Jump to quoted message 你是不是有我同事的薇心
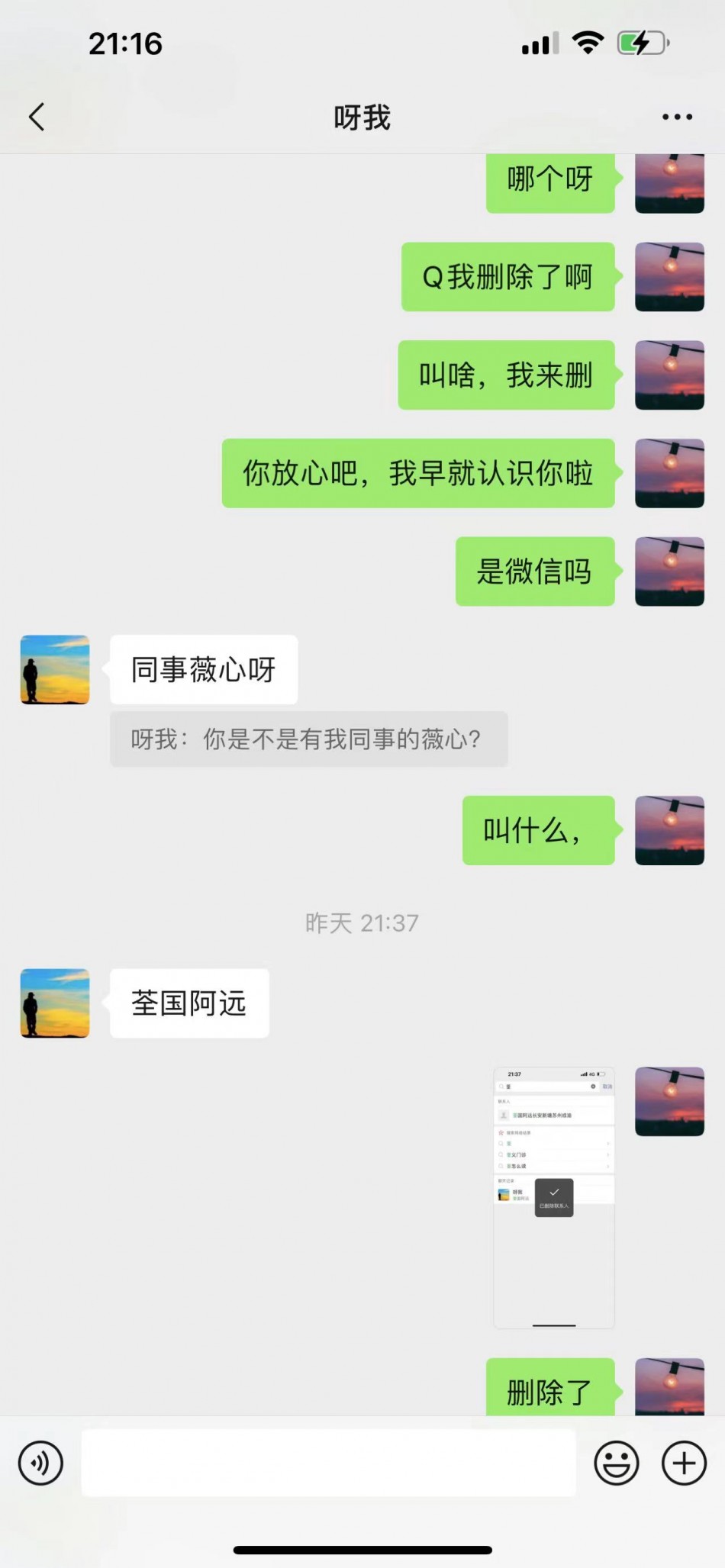This screenshot has width=725, height=1568. pos(308,739)
